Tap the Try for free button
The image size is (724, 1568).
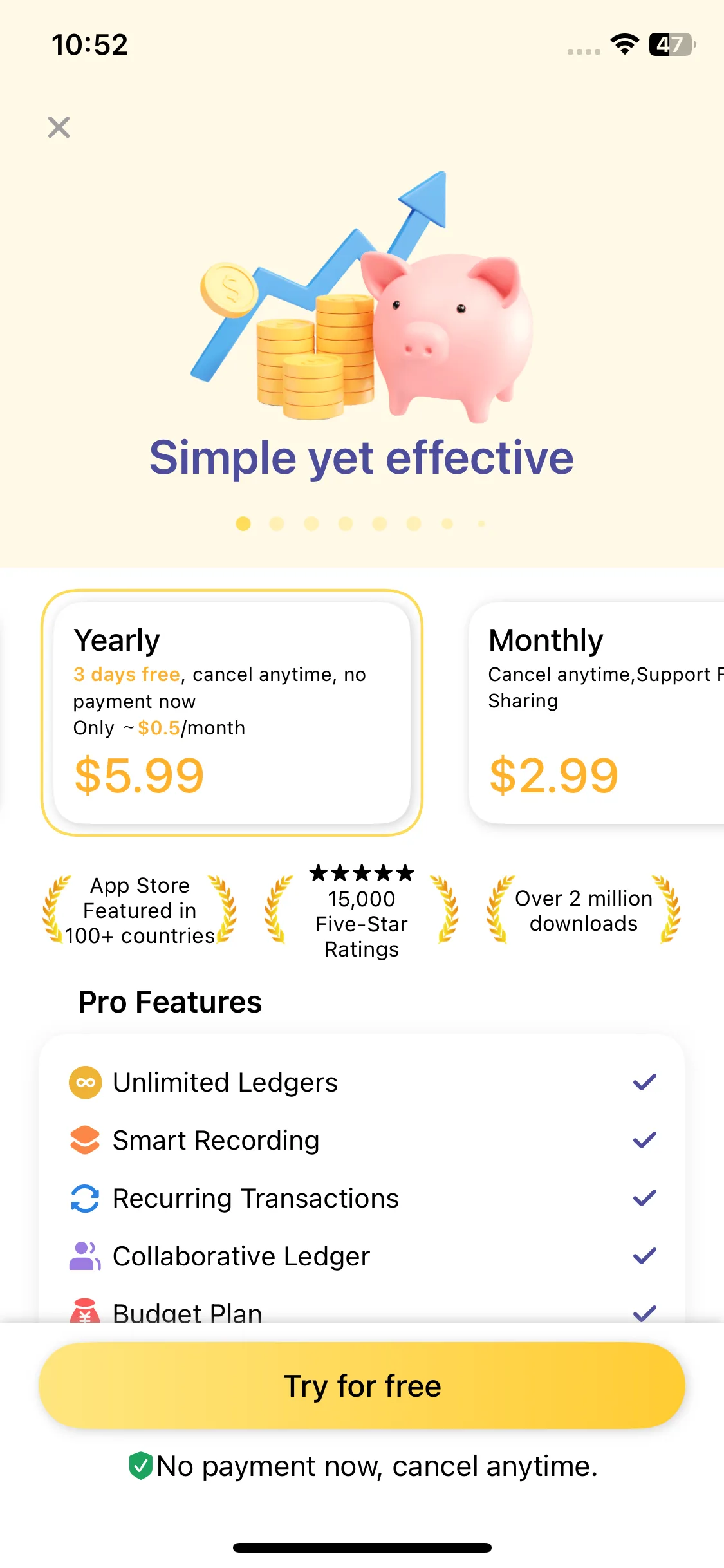(x=362, y=1385)
